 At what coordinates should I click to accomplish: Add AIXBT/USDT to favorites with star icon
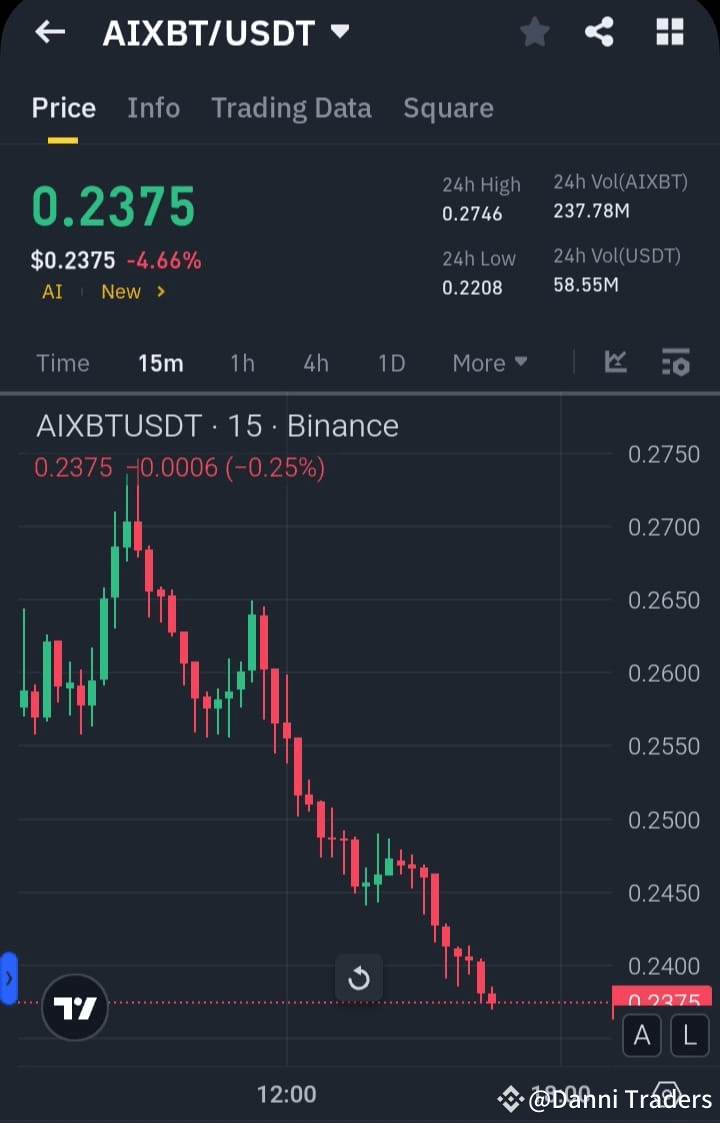click(x=535, y=32)
